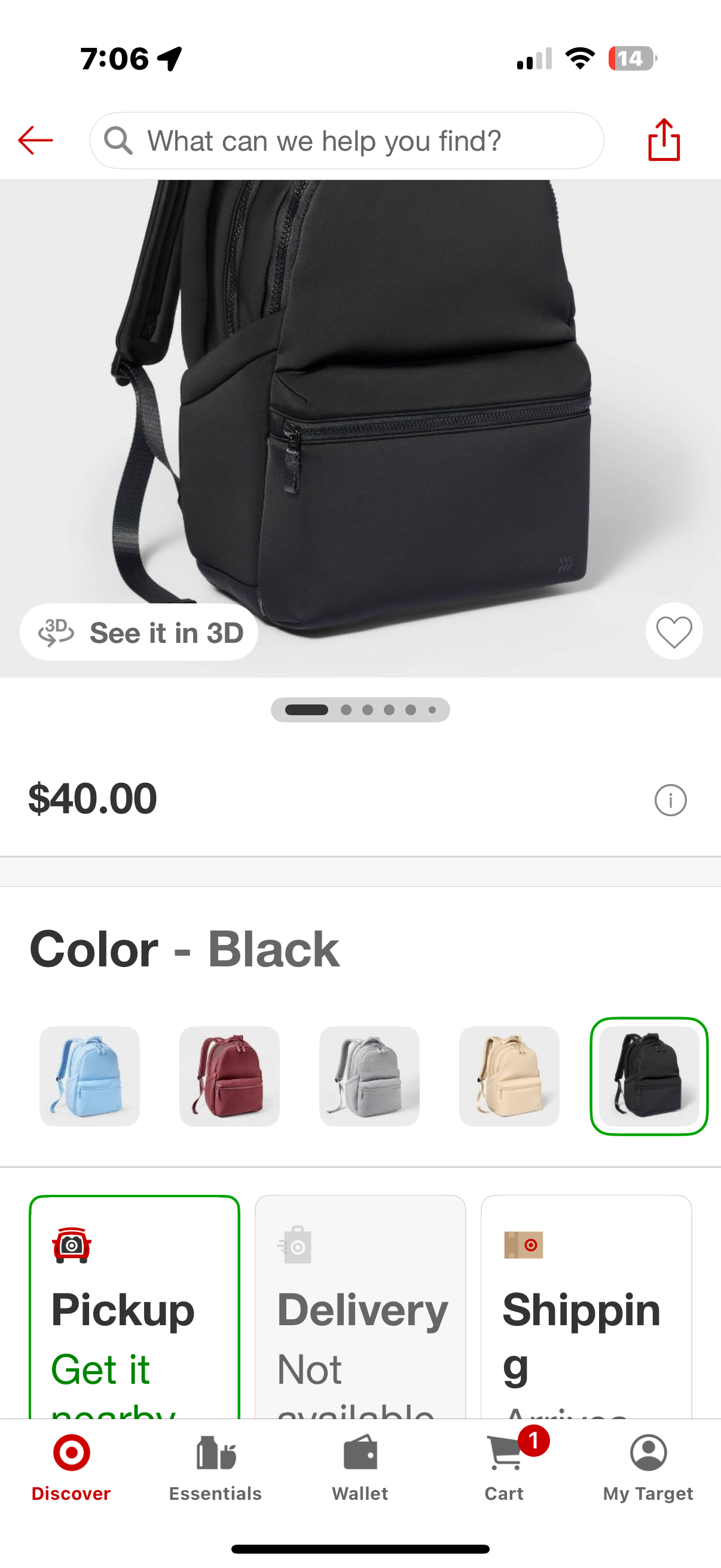Share this backpack product page
721x1568 pixels.
coord(663,140)
